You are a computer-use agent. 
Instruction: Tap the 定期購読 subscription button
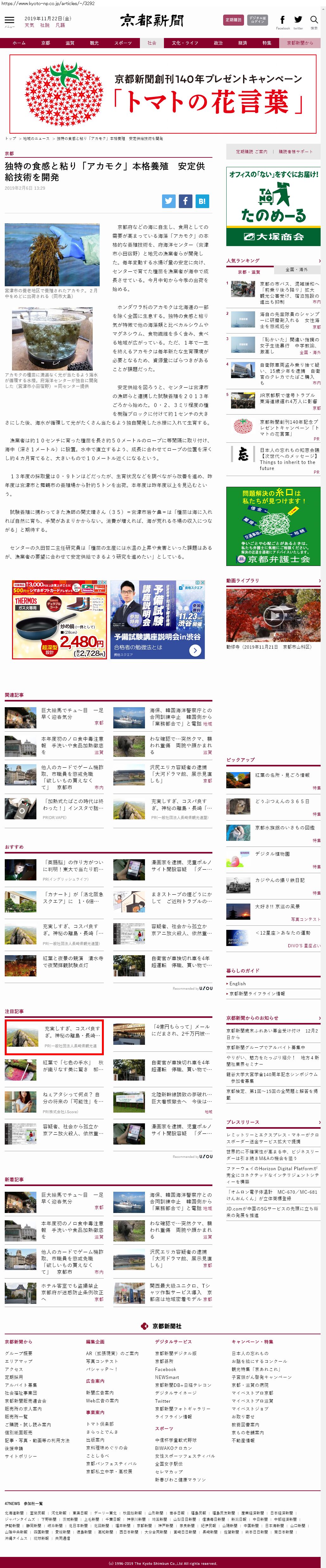click(234, 20)
